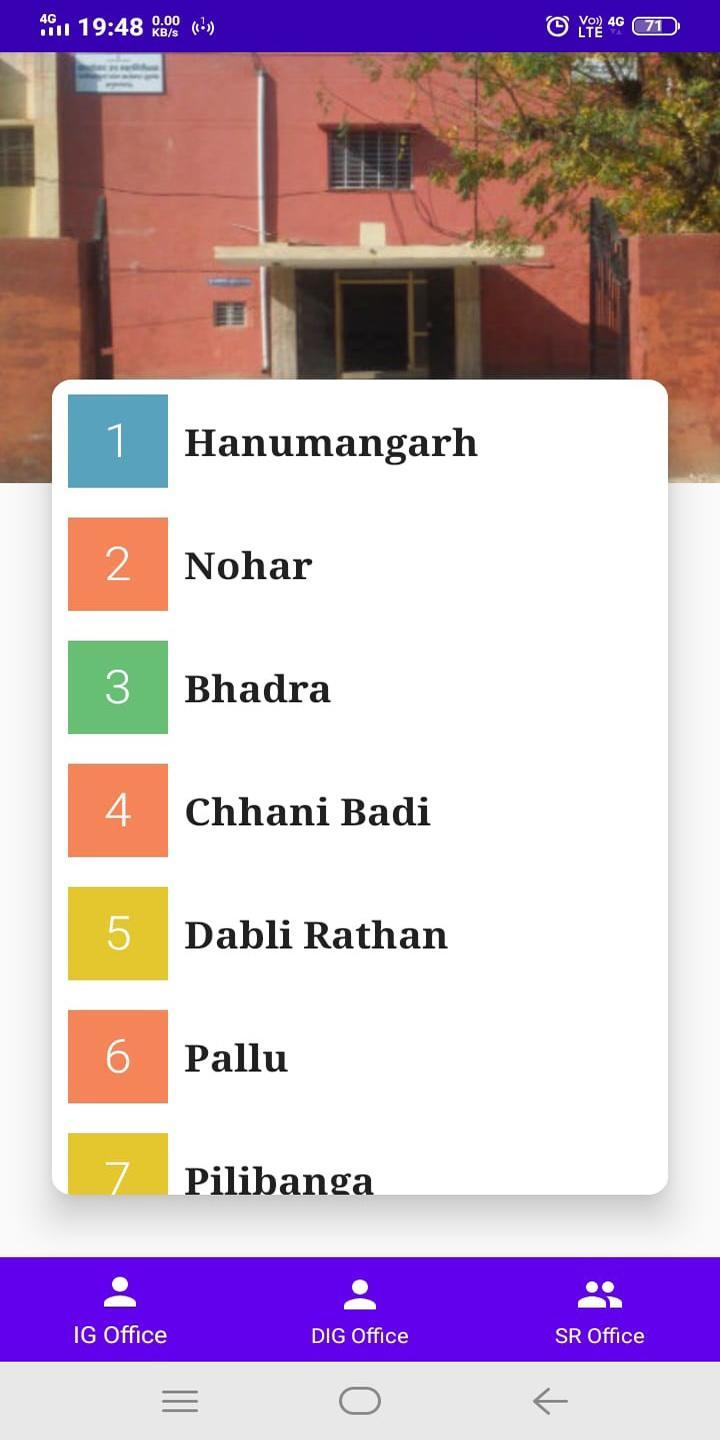Choose Chhani Badi
This screenshot has width=720, height=1440.
307,811
